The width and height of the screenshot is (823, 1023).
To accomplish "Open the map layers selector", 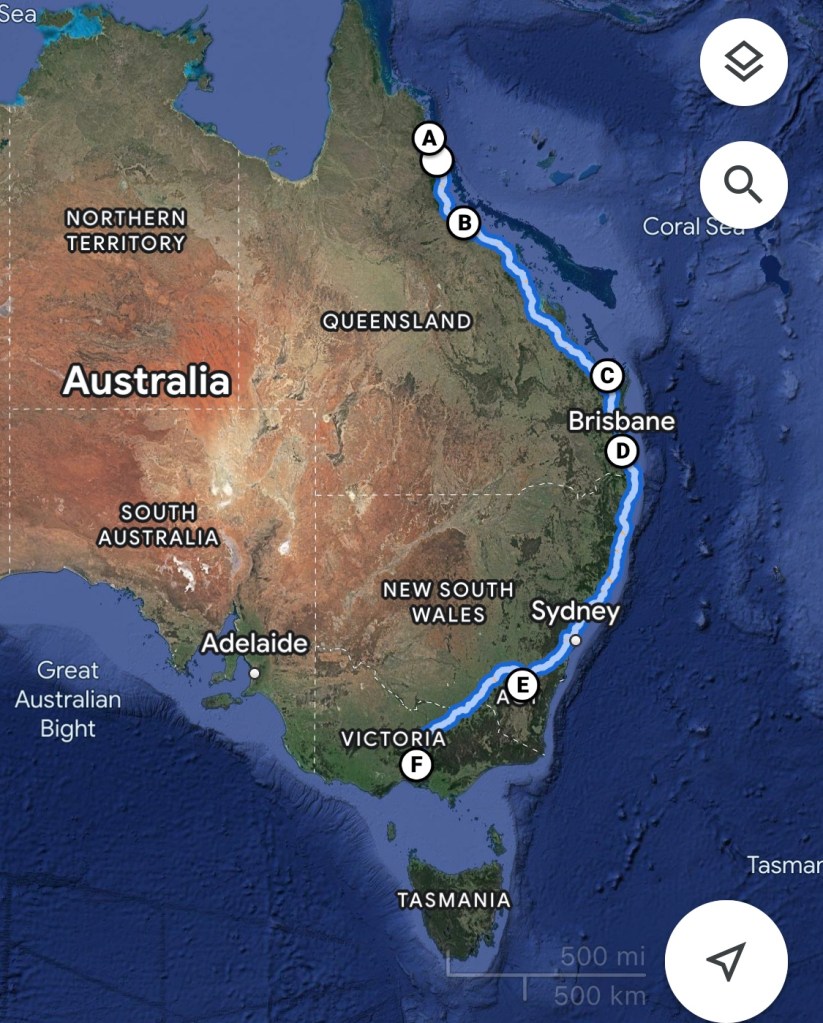I will tap(744, 63).
